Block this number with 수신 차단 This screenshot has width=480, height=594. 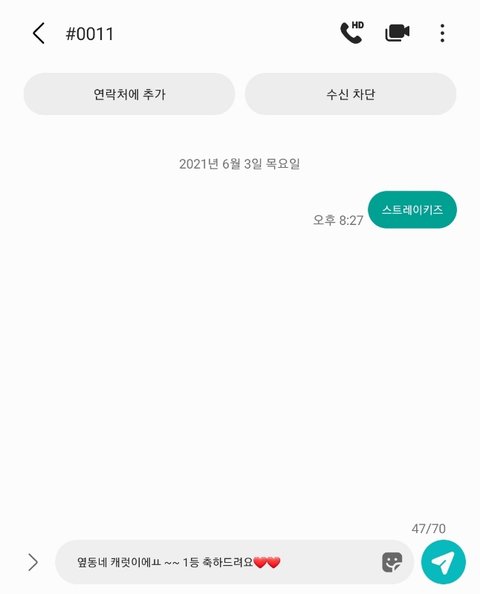(x=350, y=94)
